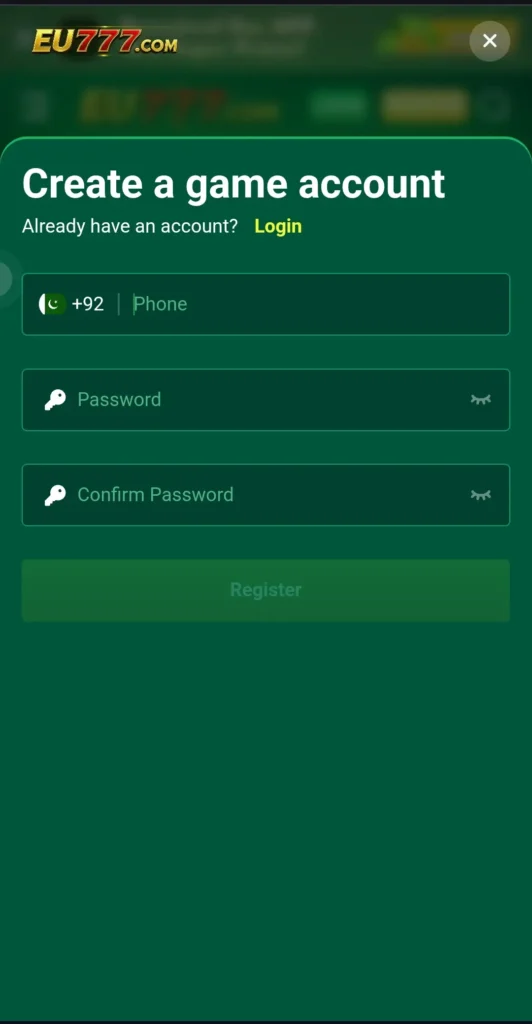Screen dimensions: 532x1024
Task: Tap the Confirm Password field
Action: pos(266,495)
